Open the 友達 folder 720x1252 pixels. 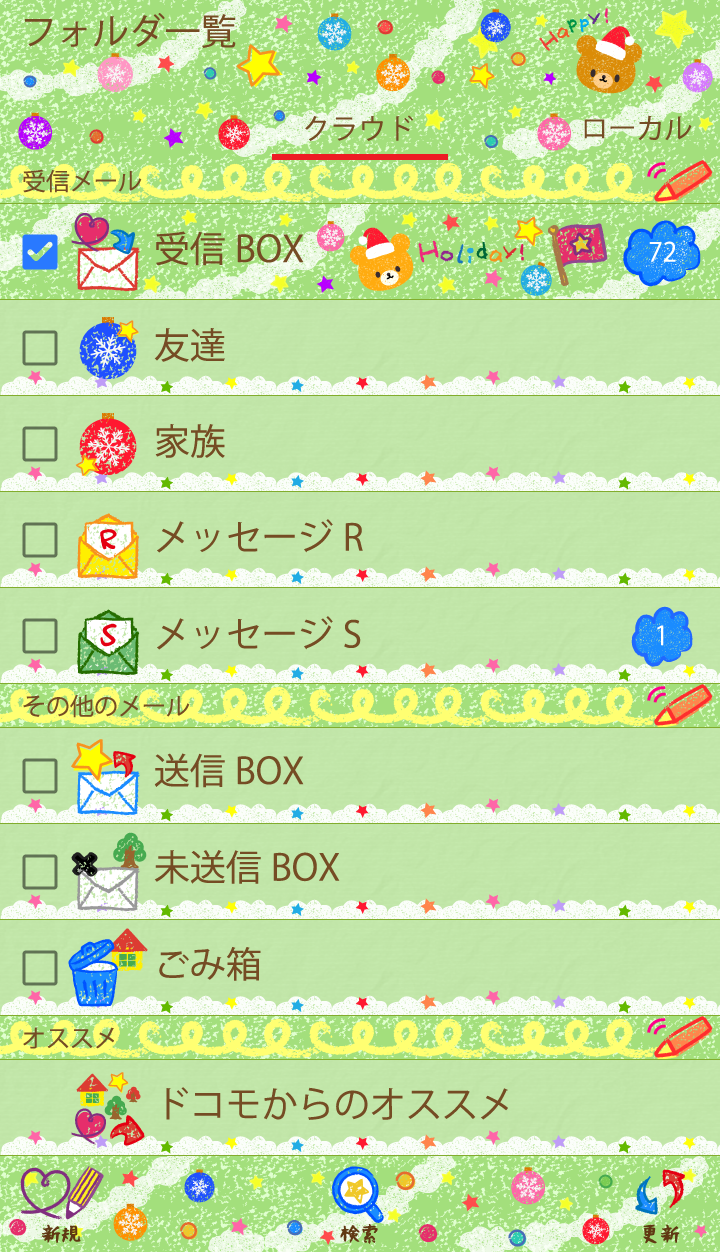click(x=190, y=347)
